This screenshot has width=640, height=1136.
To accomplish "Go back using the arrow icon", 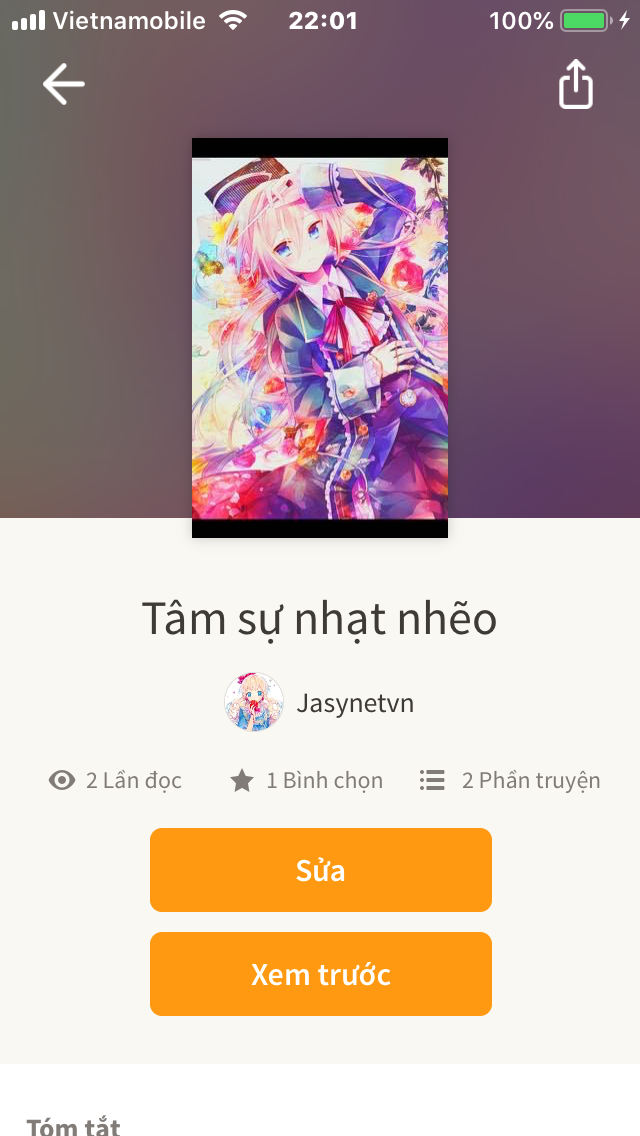I will pyautogui.click(x=63, y=85).
